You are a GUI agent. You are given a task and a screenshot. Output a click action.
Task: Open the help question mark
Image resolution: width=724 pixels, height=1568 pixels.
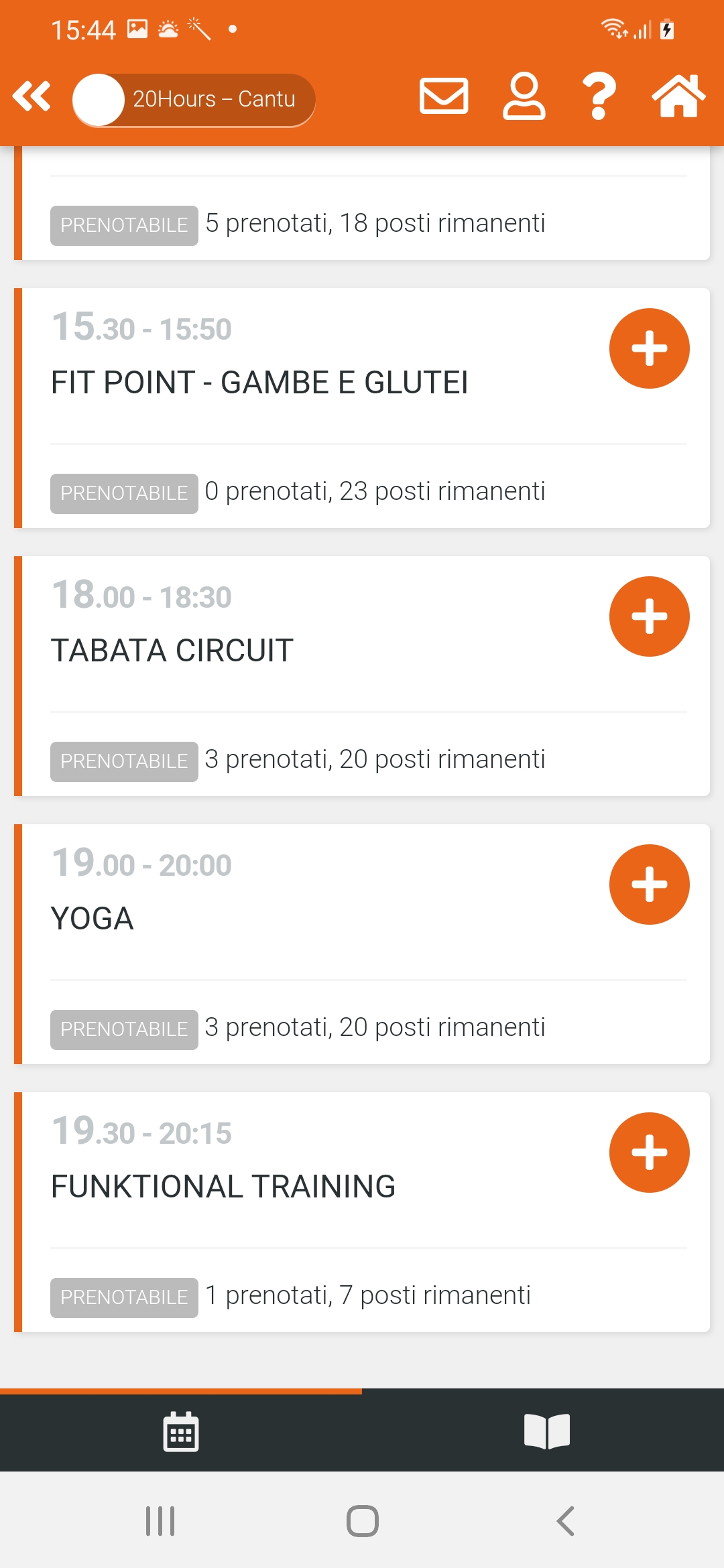pos(599,96)
